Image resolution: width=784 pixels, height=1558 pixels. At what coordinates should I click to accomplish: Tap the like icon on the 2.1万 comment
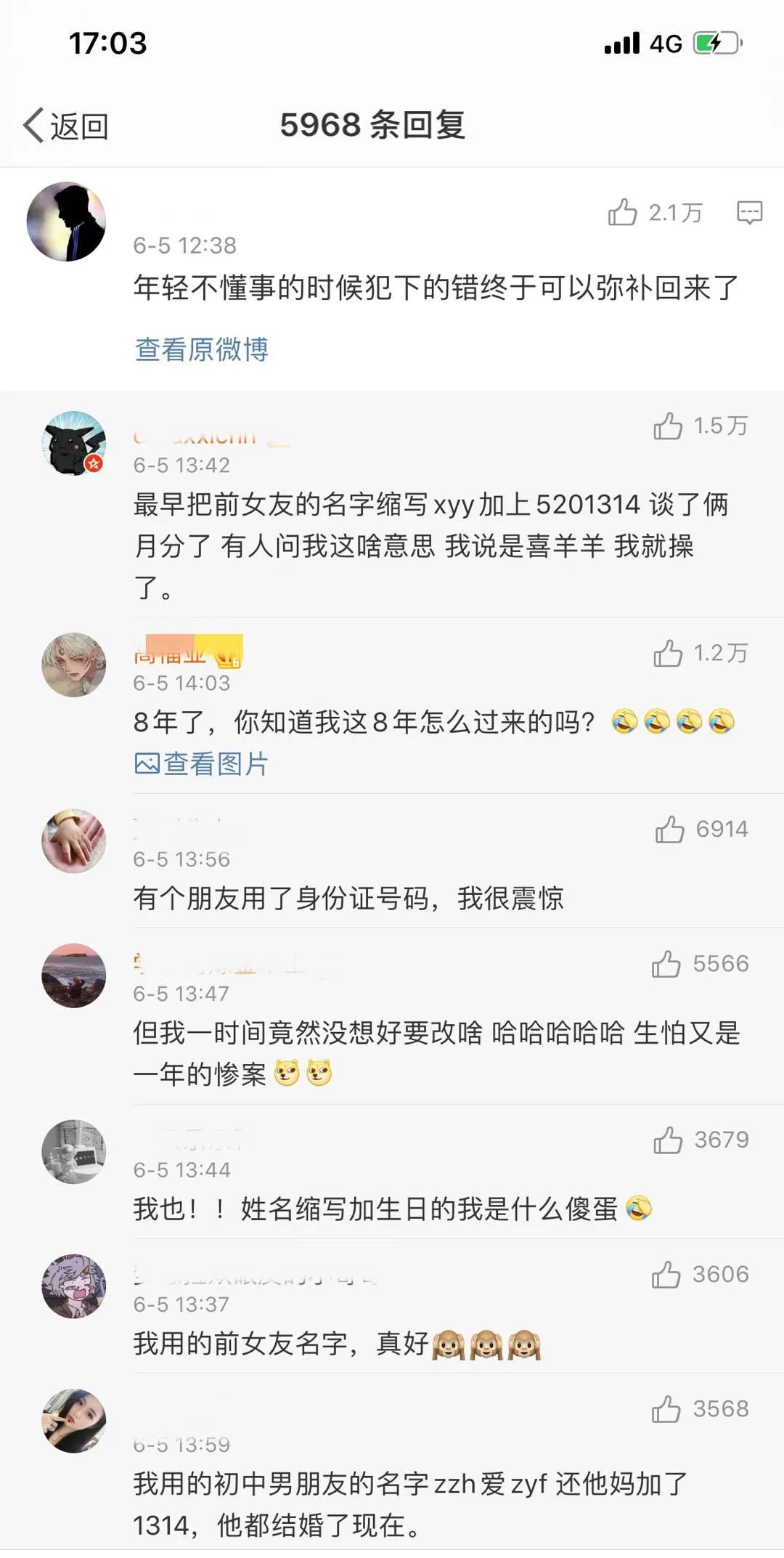coord(623,211)
